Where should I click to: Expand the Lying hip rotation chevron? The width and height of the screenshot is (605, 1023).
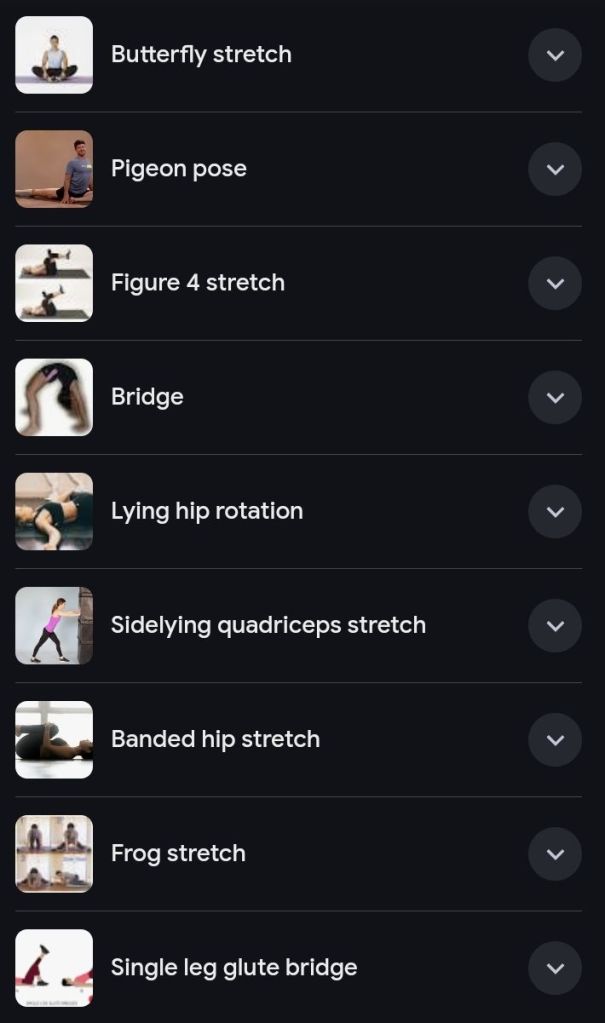pos(555,511)
